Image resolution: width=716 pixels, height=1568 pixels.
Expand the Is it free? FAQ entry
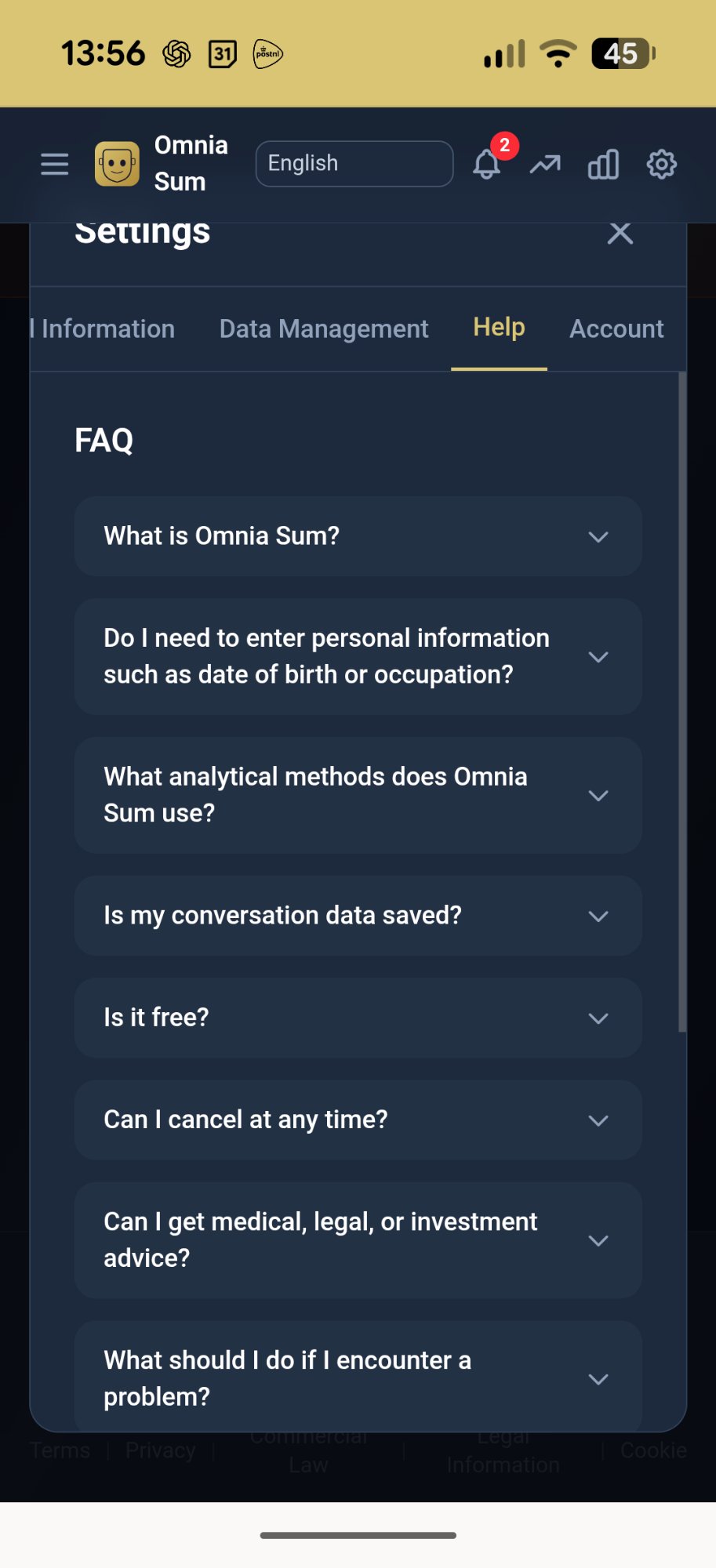click(357, 1017)
